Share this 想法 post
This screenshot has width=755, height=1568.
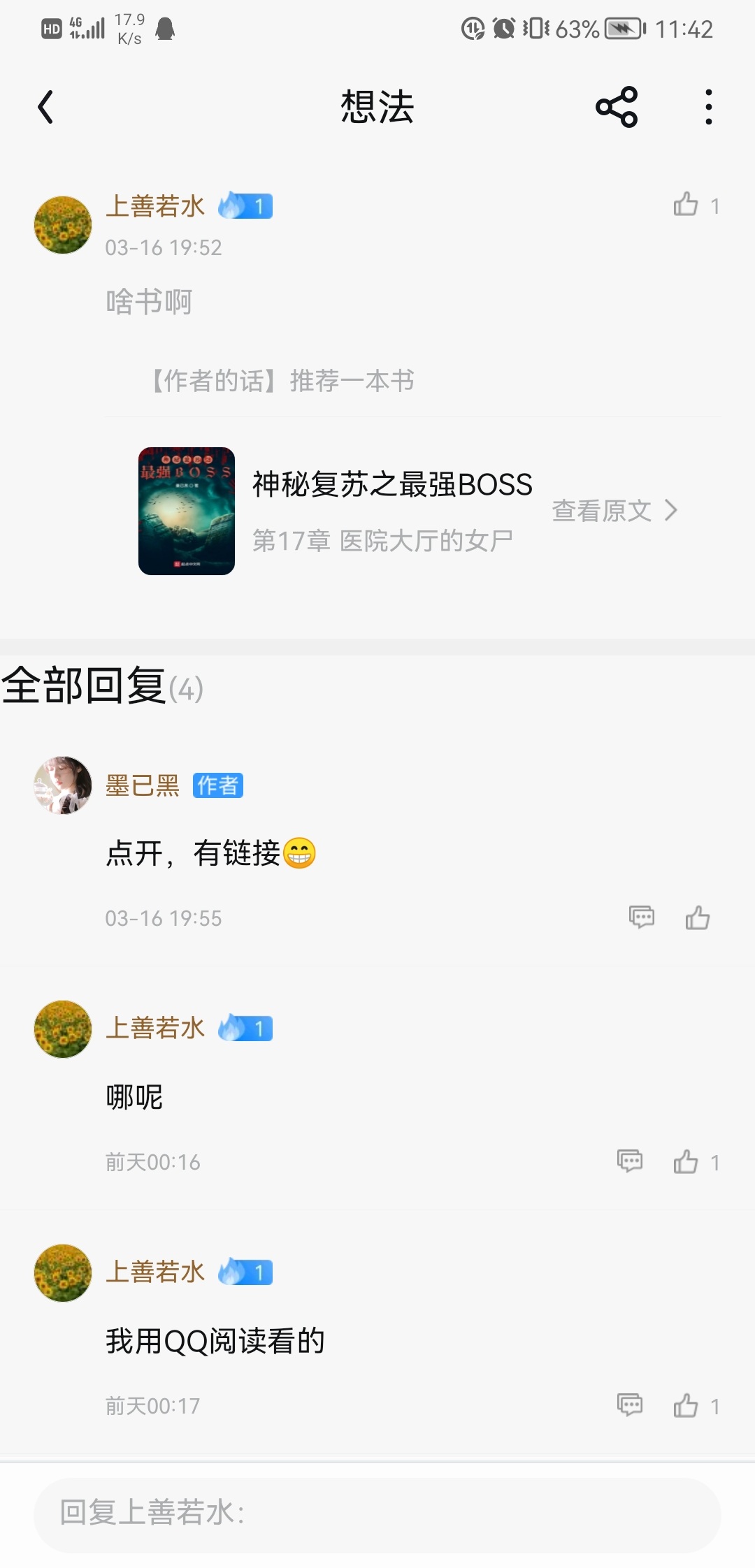click(x=617, y=107)
